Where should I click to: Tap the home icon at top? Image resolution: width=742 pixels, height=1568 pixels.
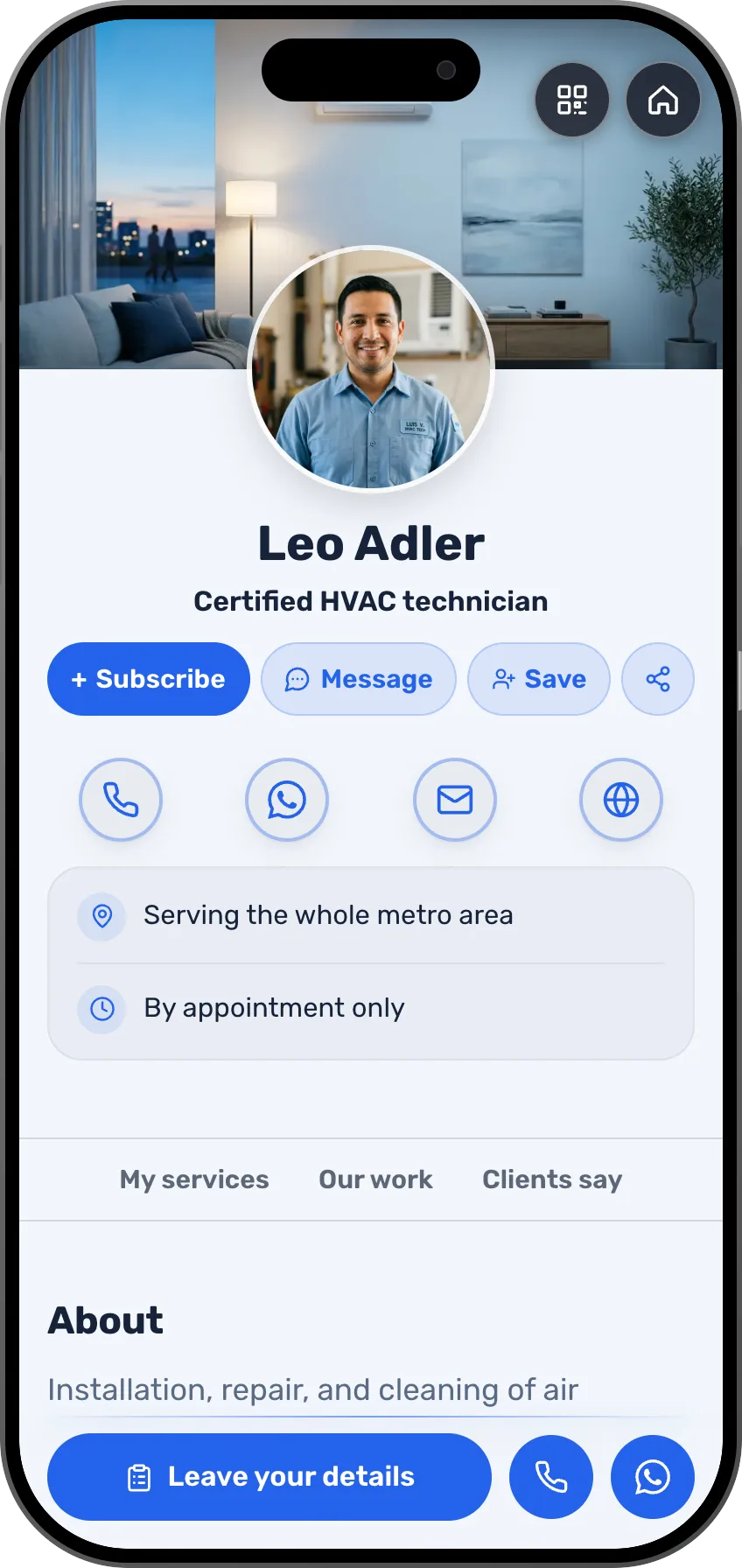pos(663,100)
